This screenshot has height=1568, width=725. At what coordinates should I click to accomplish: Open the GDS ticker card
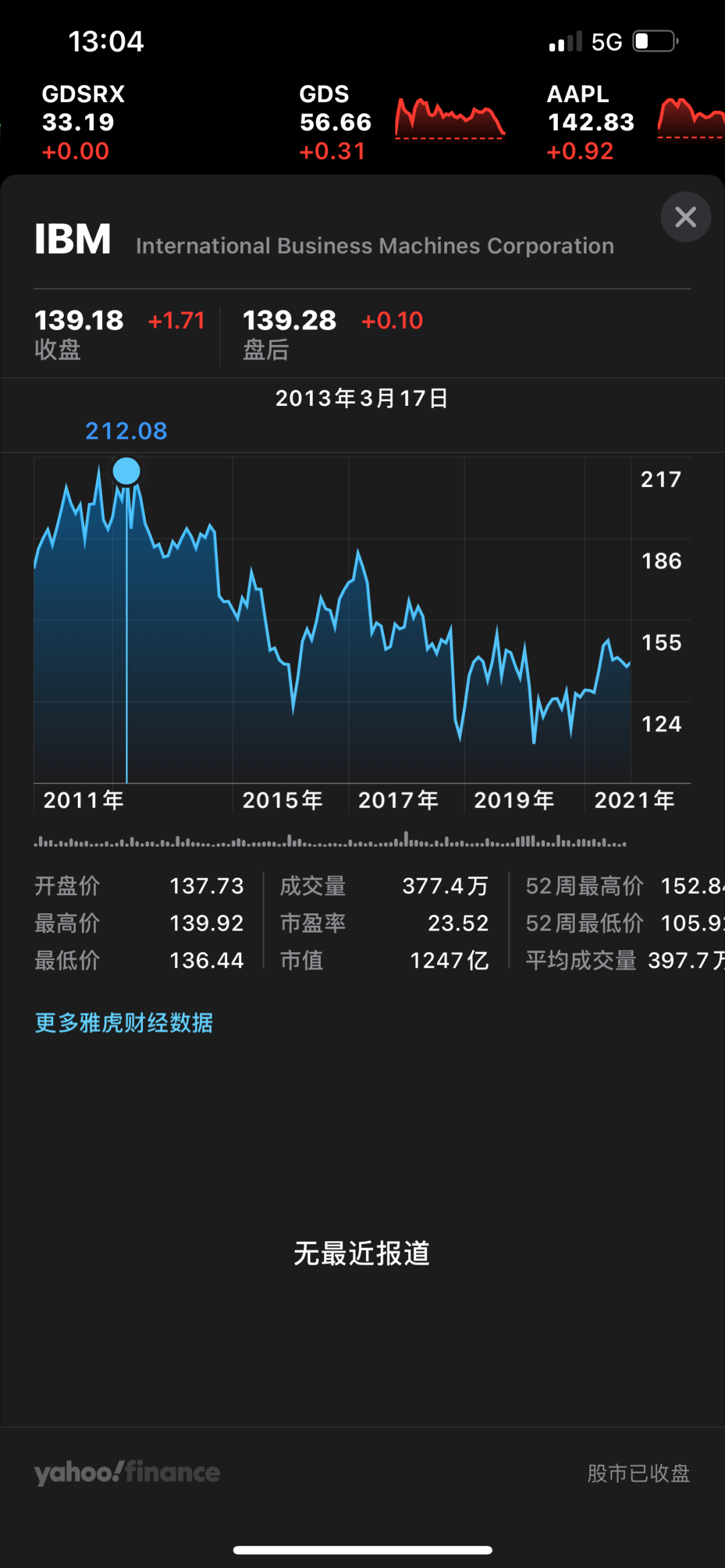pos(401,123)
